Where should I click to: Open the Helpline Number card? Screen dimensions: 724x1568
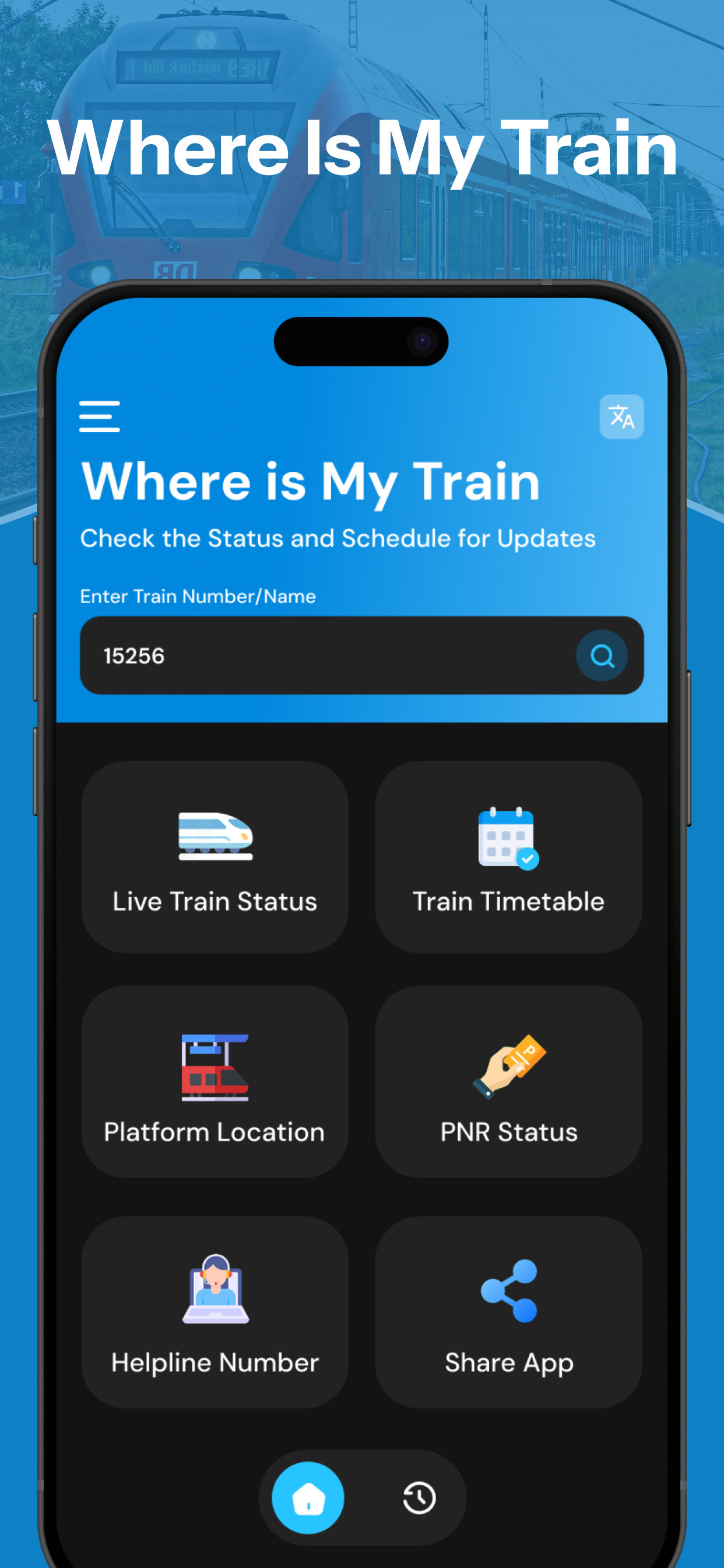215,1308
